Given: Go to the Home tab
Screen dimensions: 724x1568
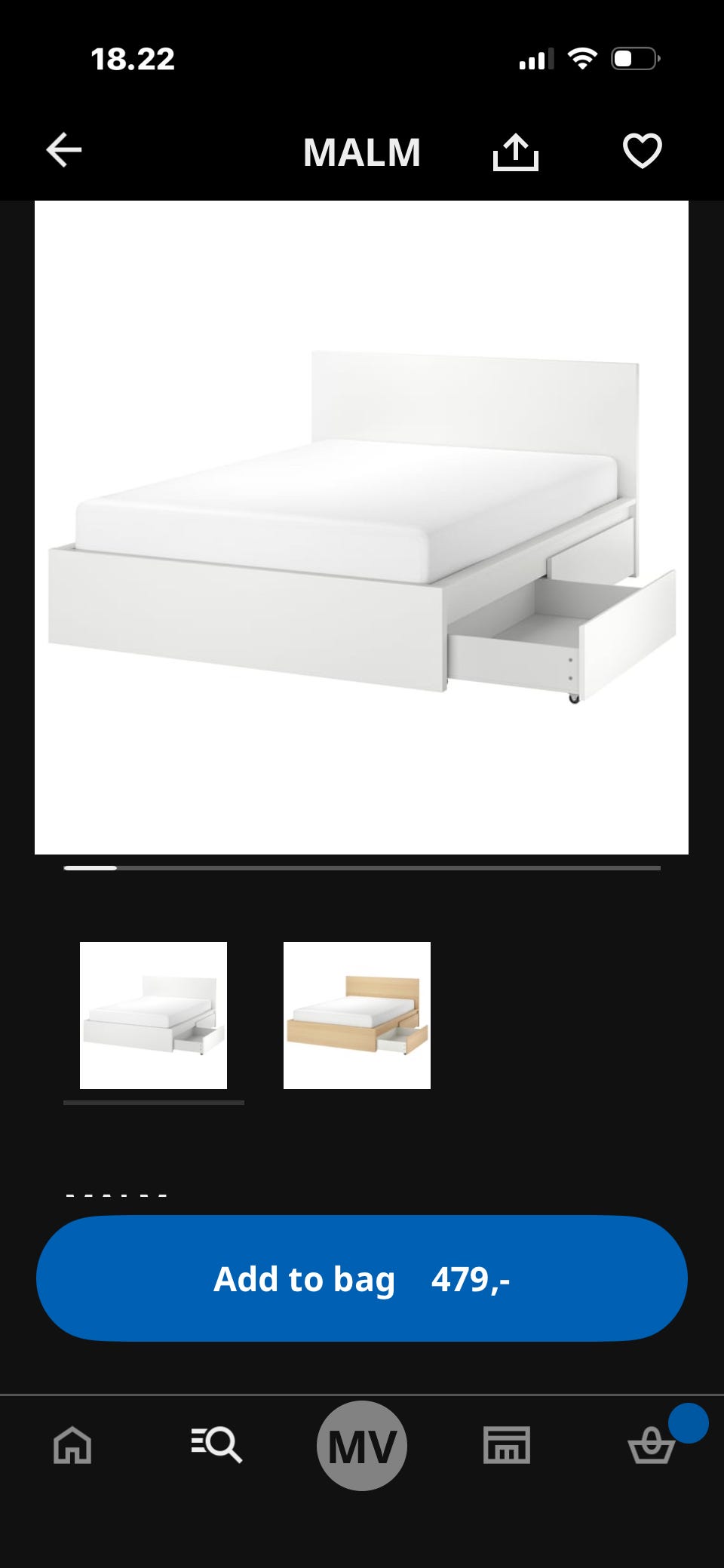Looking at the screenshot, I should click(x=72, y=1446).
